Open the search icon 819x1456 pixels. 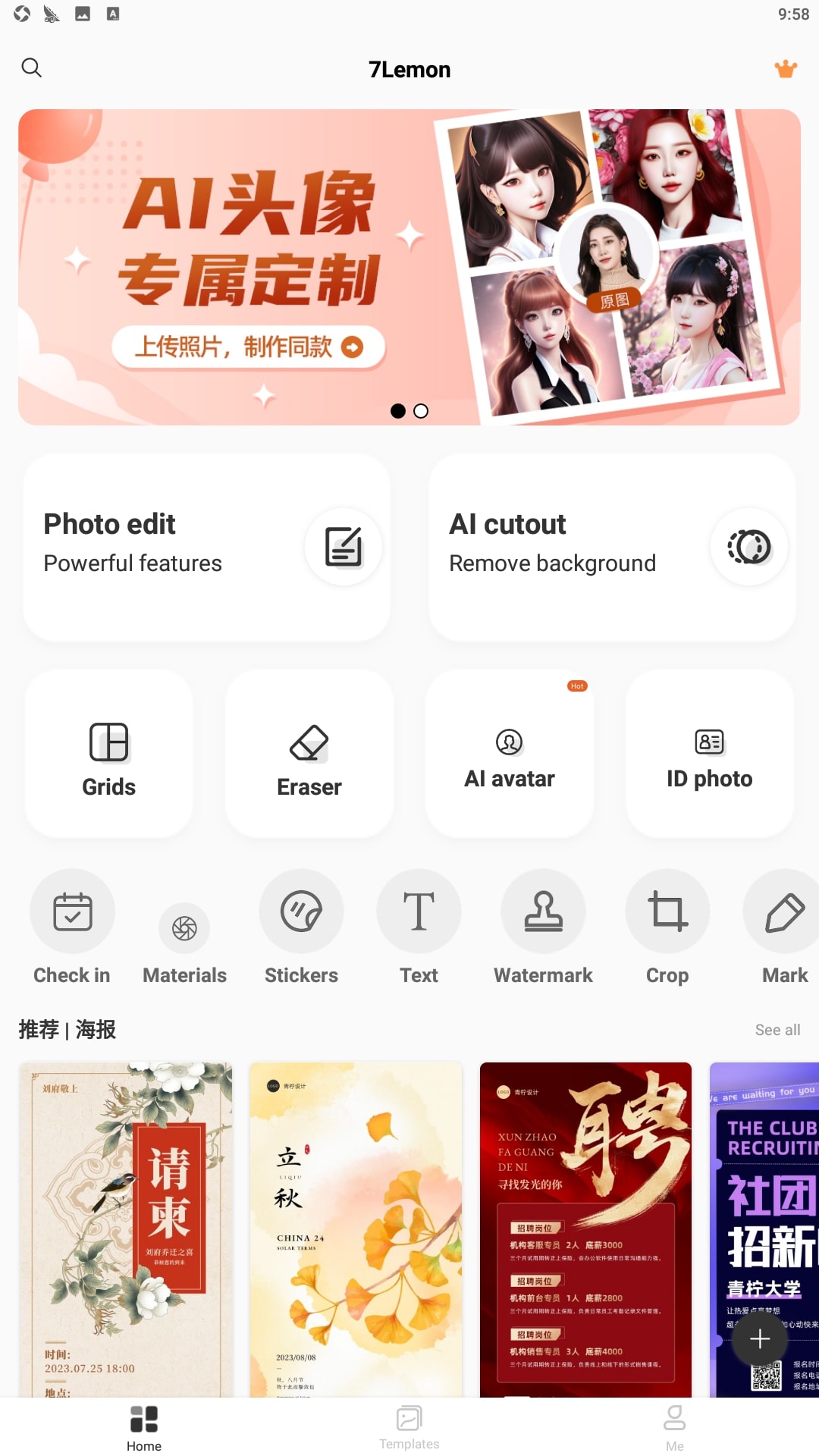click(x=31, y=68)
